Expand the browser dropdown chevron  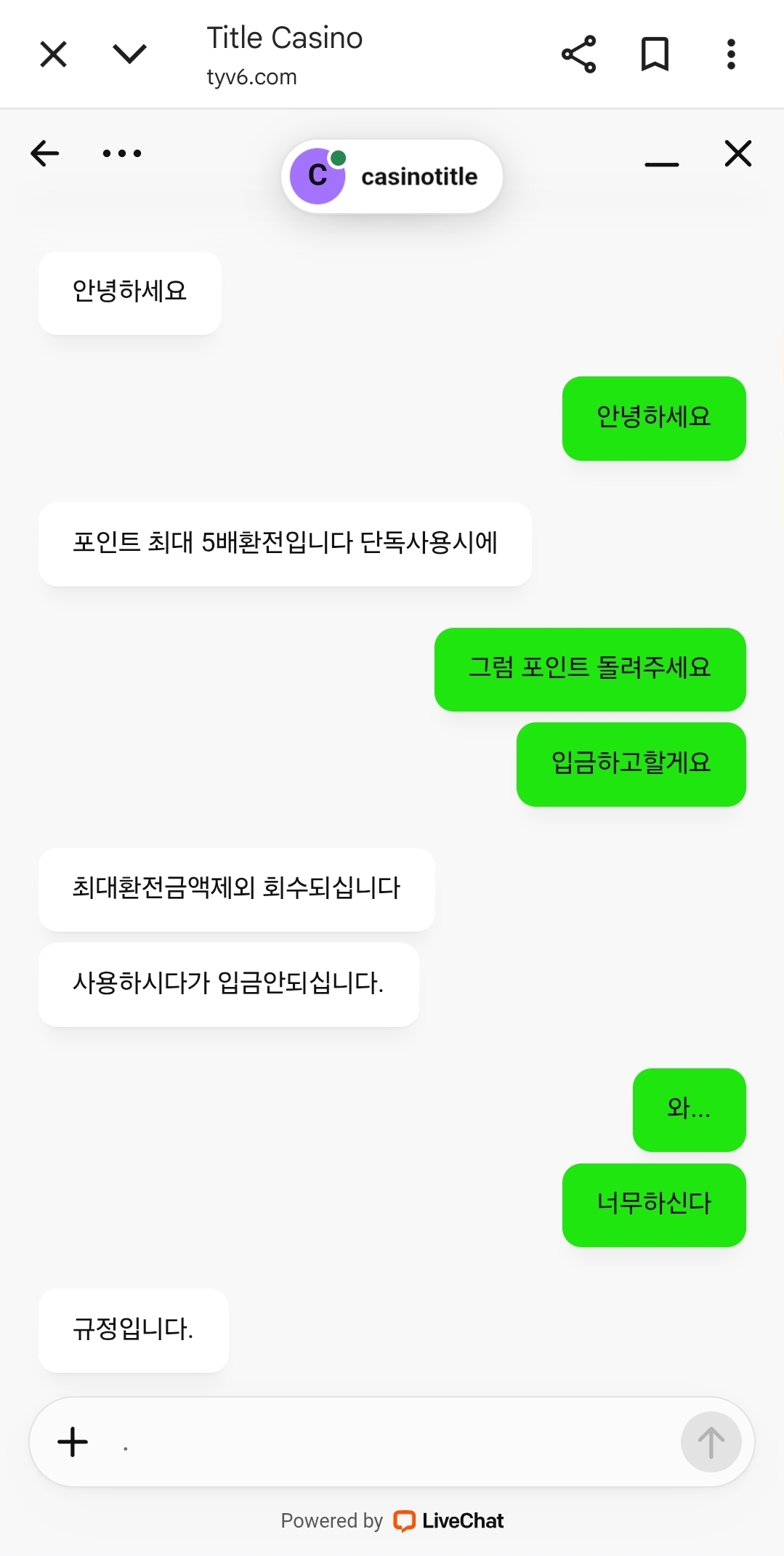[130, 55]
